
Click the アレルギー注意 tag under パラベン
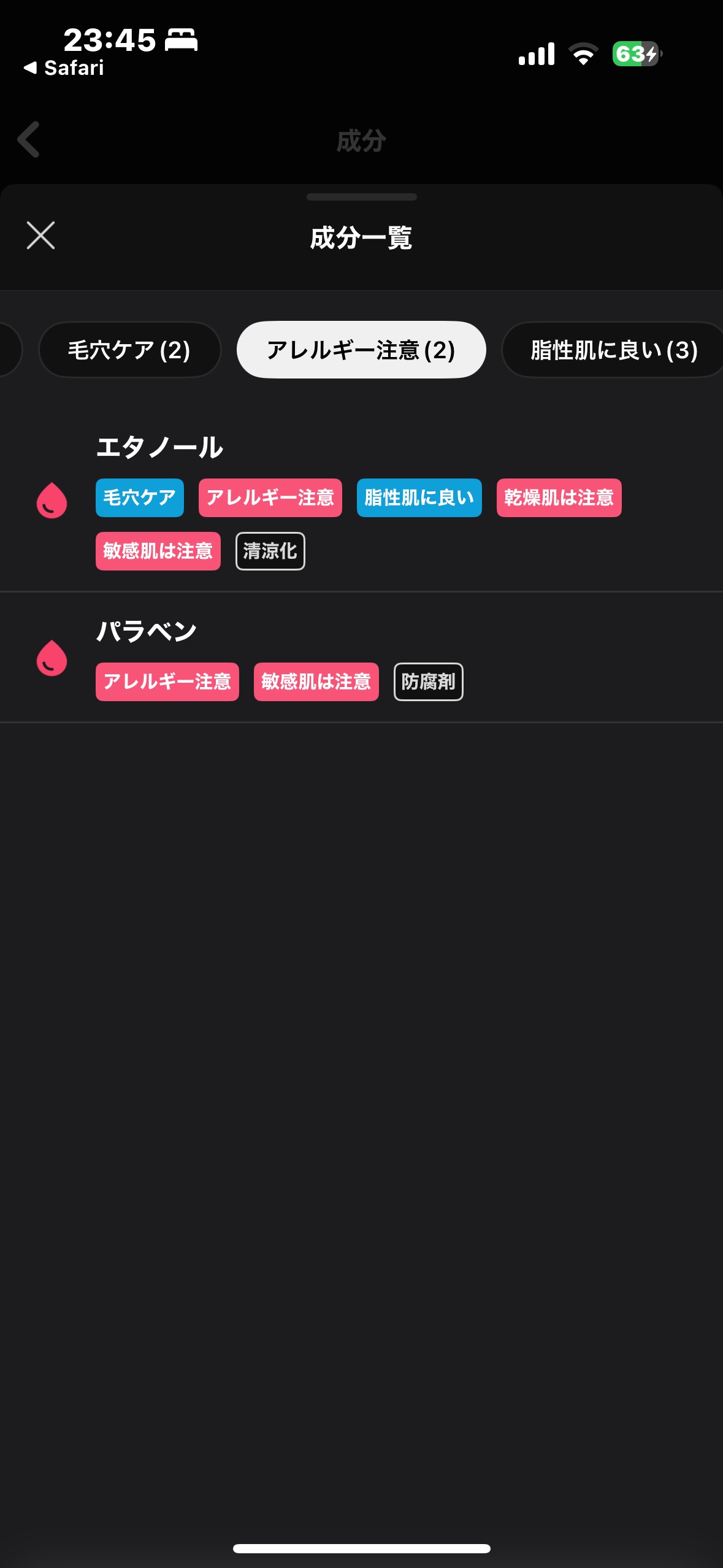pos(167,682)
